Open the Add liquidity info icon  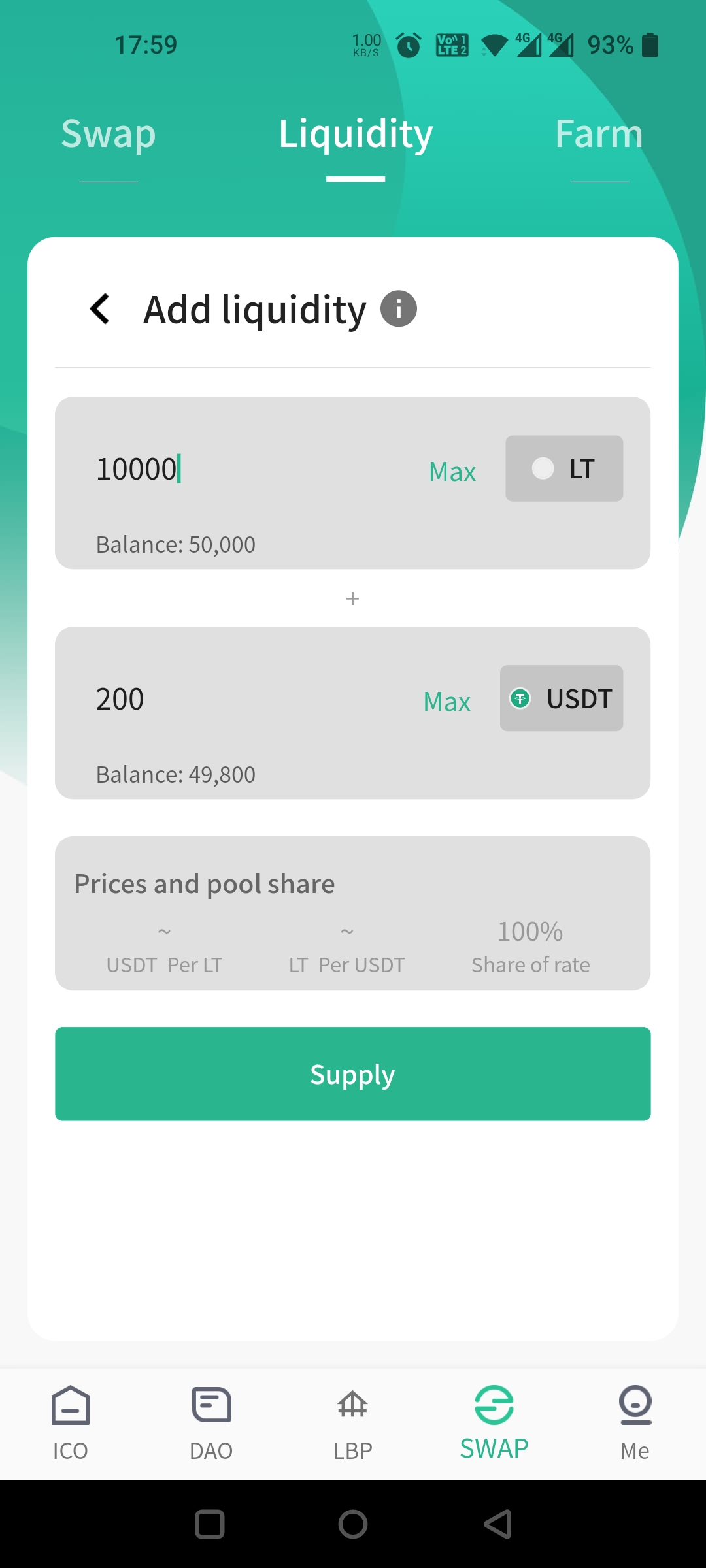[x=399, y=308]
